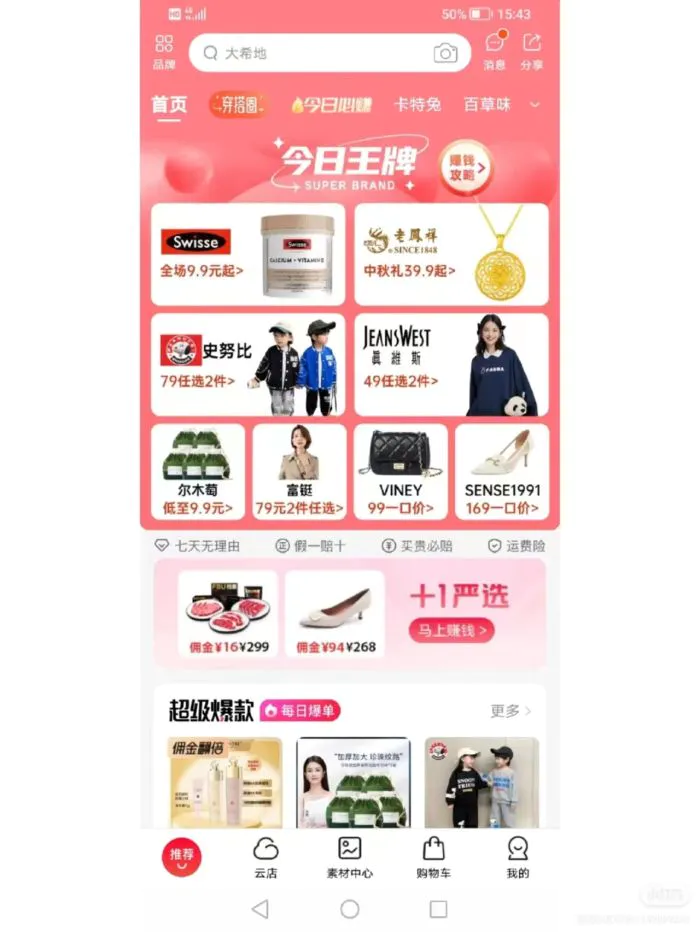Screen dimensions: 700x932
Task: Switch to the 卡特兔 top tab
Action: tap(417, 104)
